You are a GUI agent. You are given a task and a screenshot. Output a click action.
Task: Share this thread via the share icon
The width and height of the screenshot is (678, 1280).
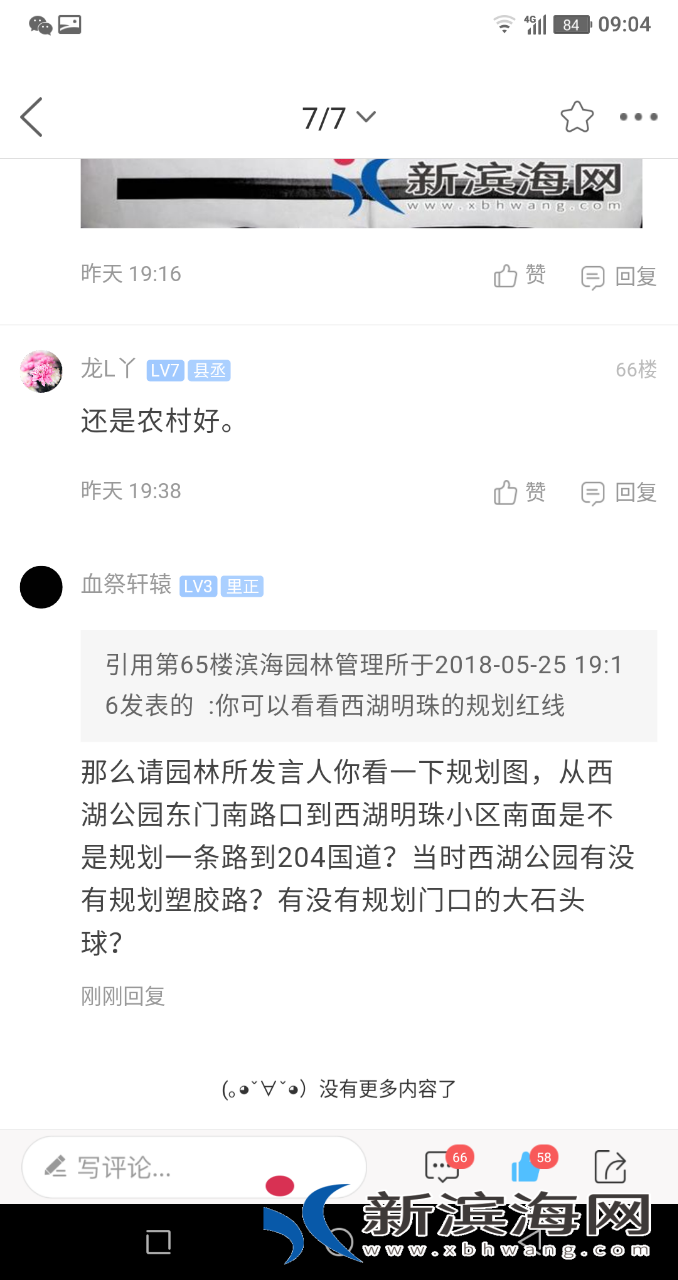pyautogui.click(x=610, y=1166)
